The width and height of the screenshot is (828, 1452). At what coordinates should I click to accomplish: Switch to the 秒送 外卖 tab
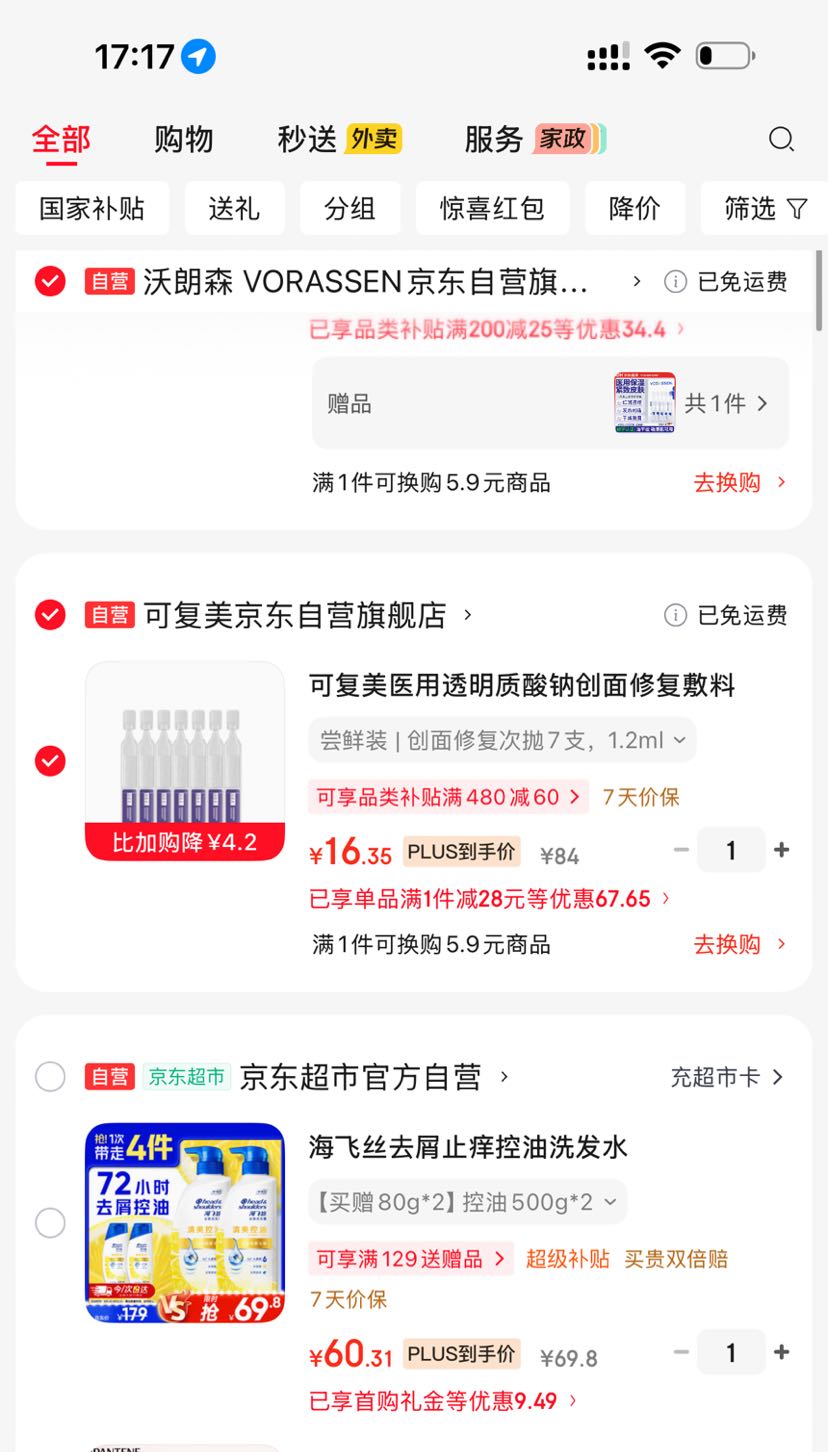(x=340, y=139)
